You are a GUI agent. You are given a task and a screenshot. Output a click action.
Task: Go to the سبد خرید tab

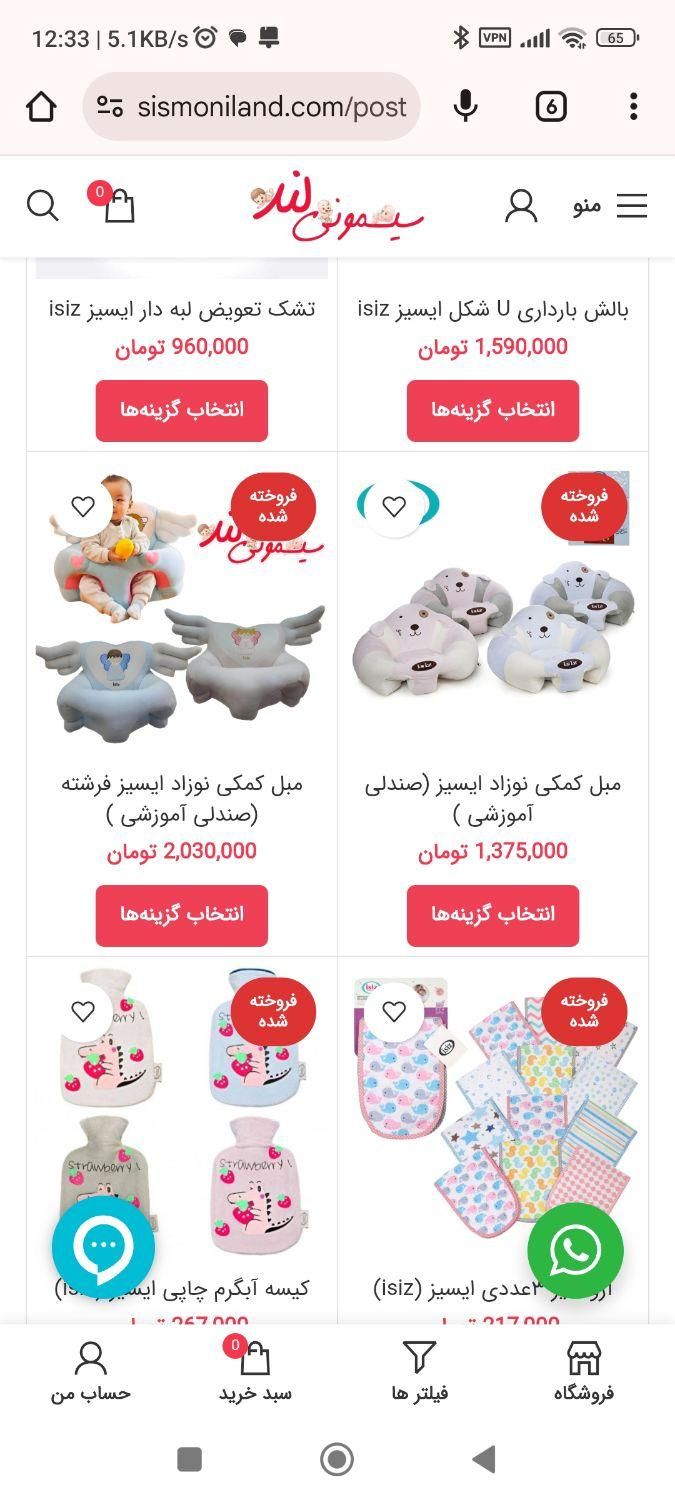point(255,1372)
